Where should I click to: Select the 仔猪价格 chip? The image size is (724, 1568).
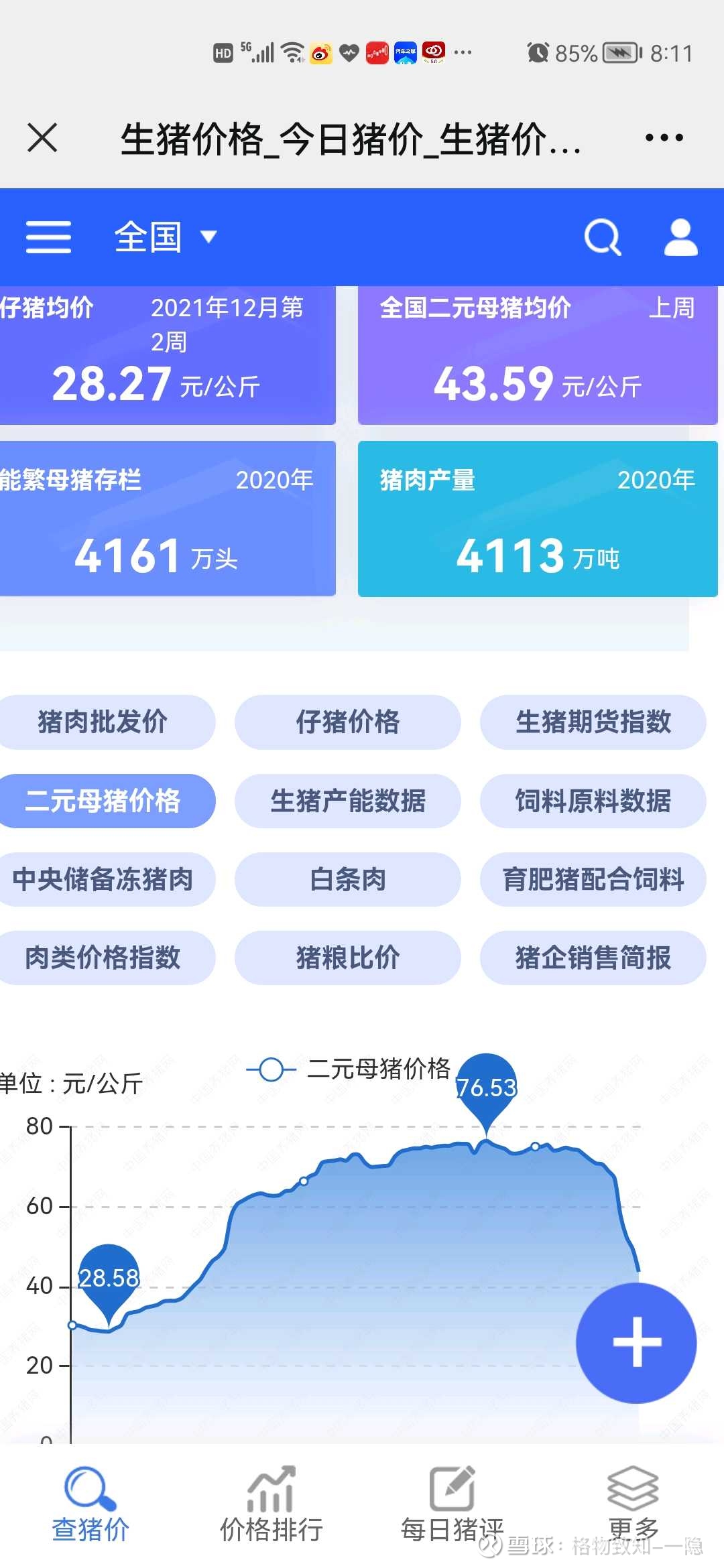click(348, 722)
